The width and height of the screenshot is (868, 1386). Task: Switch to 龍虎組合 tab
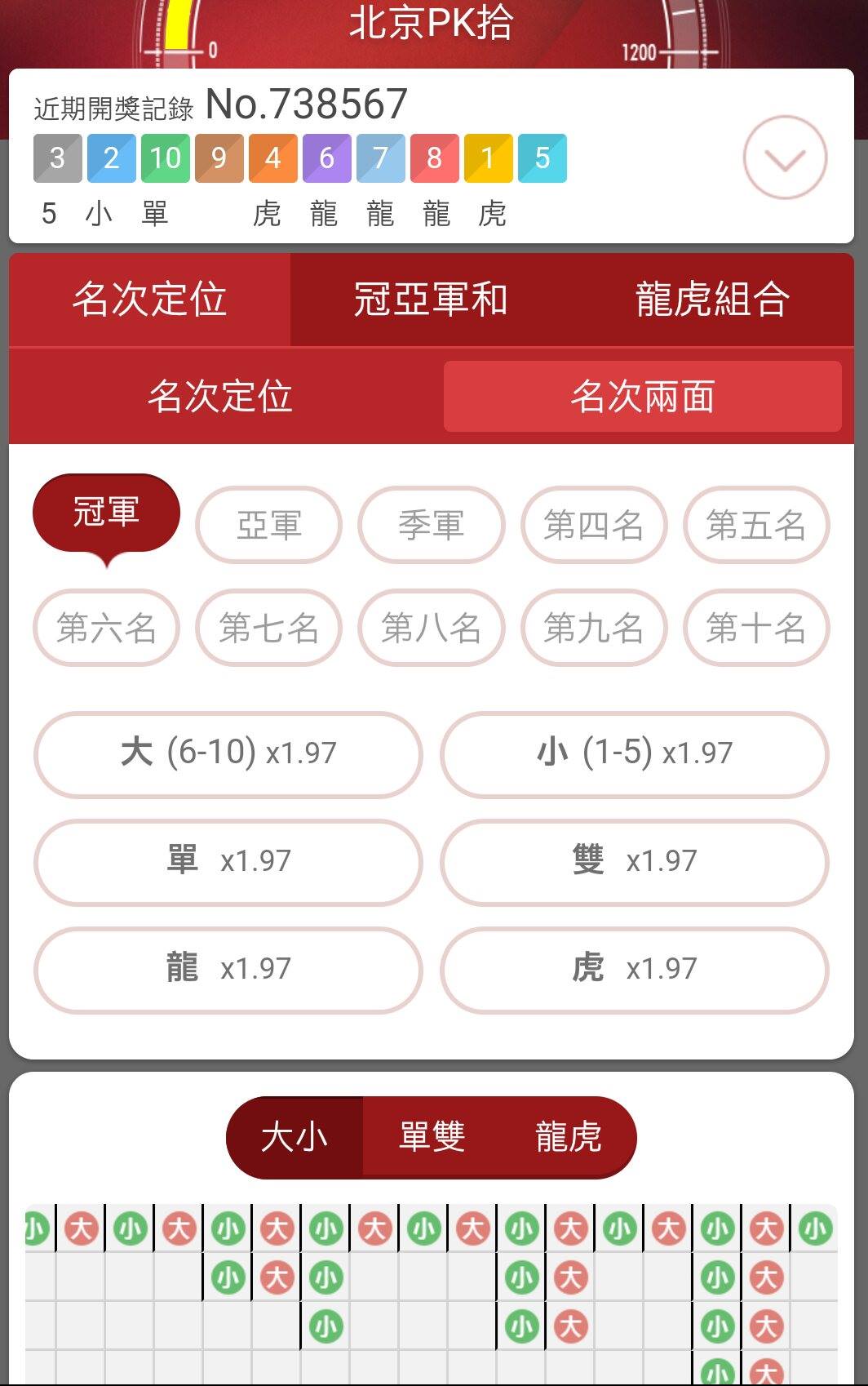click(x=711, y=299)
